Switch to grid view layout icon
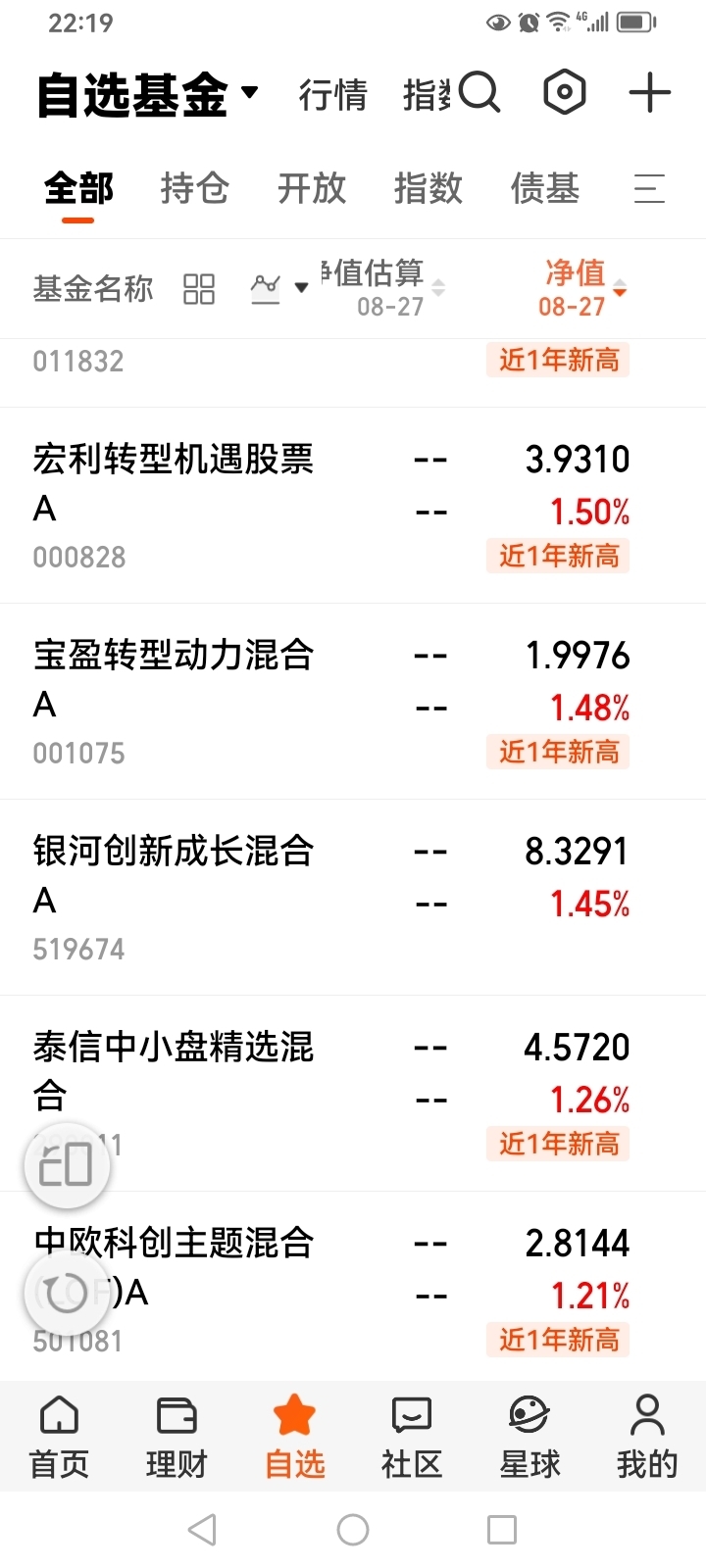This screenshot has width=706, height=1568. point(199,289)
